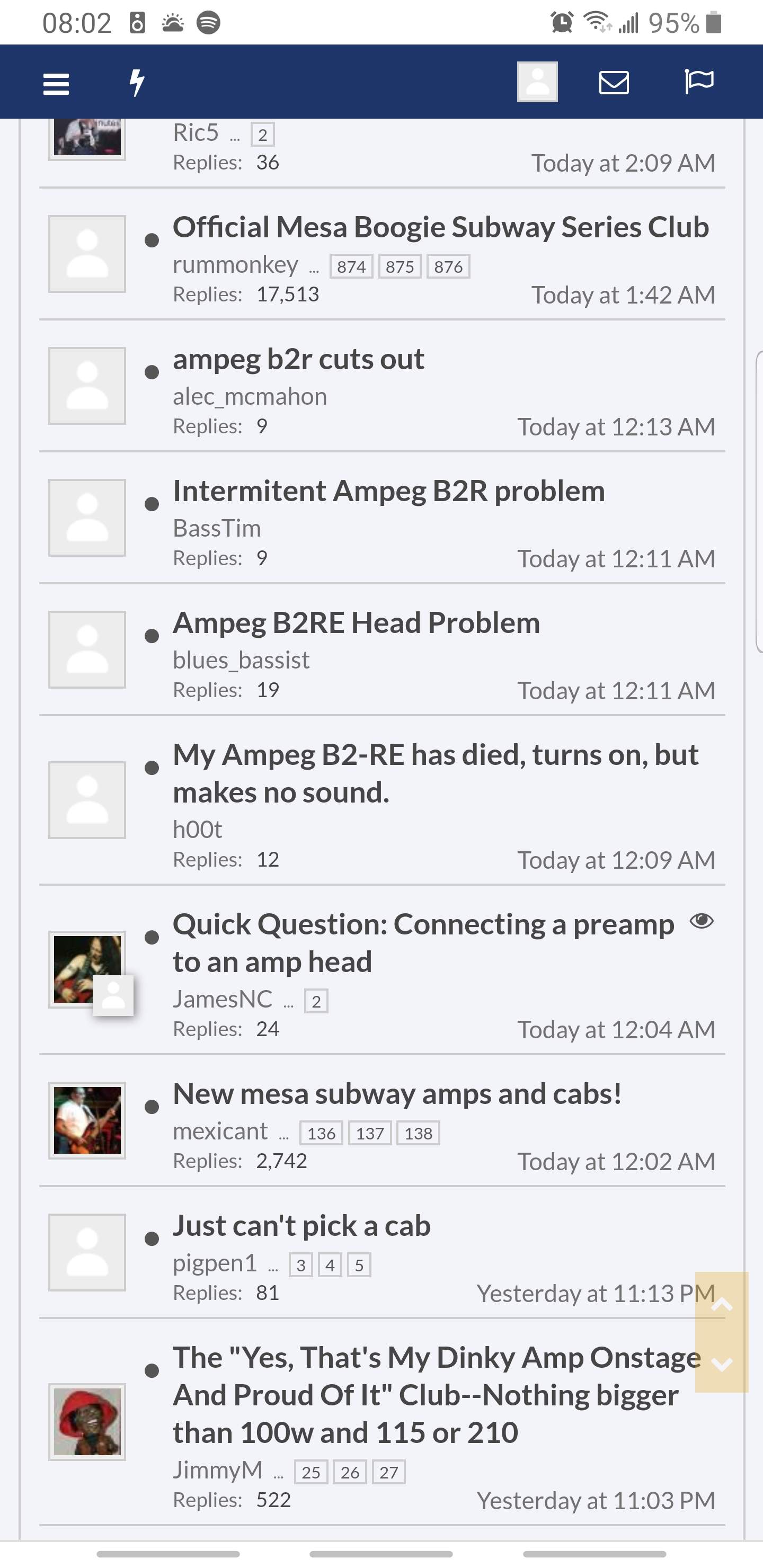Open Ampeg B2RE Head Problem thread

pos(356,623)
